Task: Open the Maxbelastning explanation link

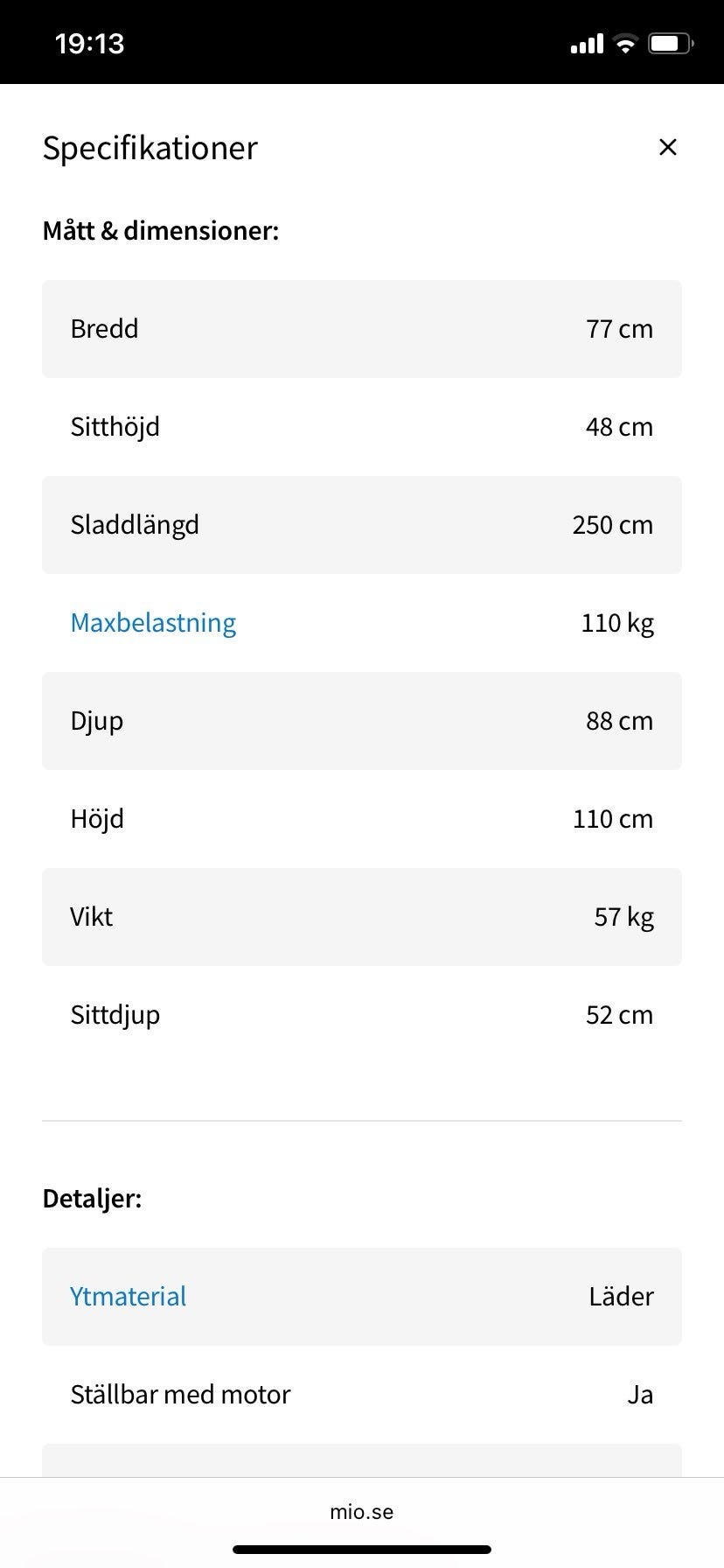Action: tap(153, 623)
